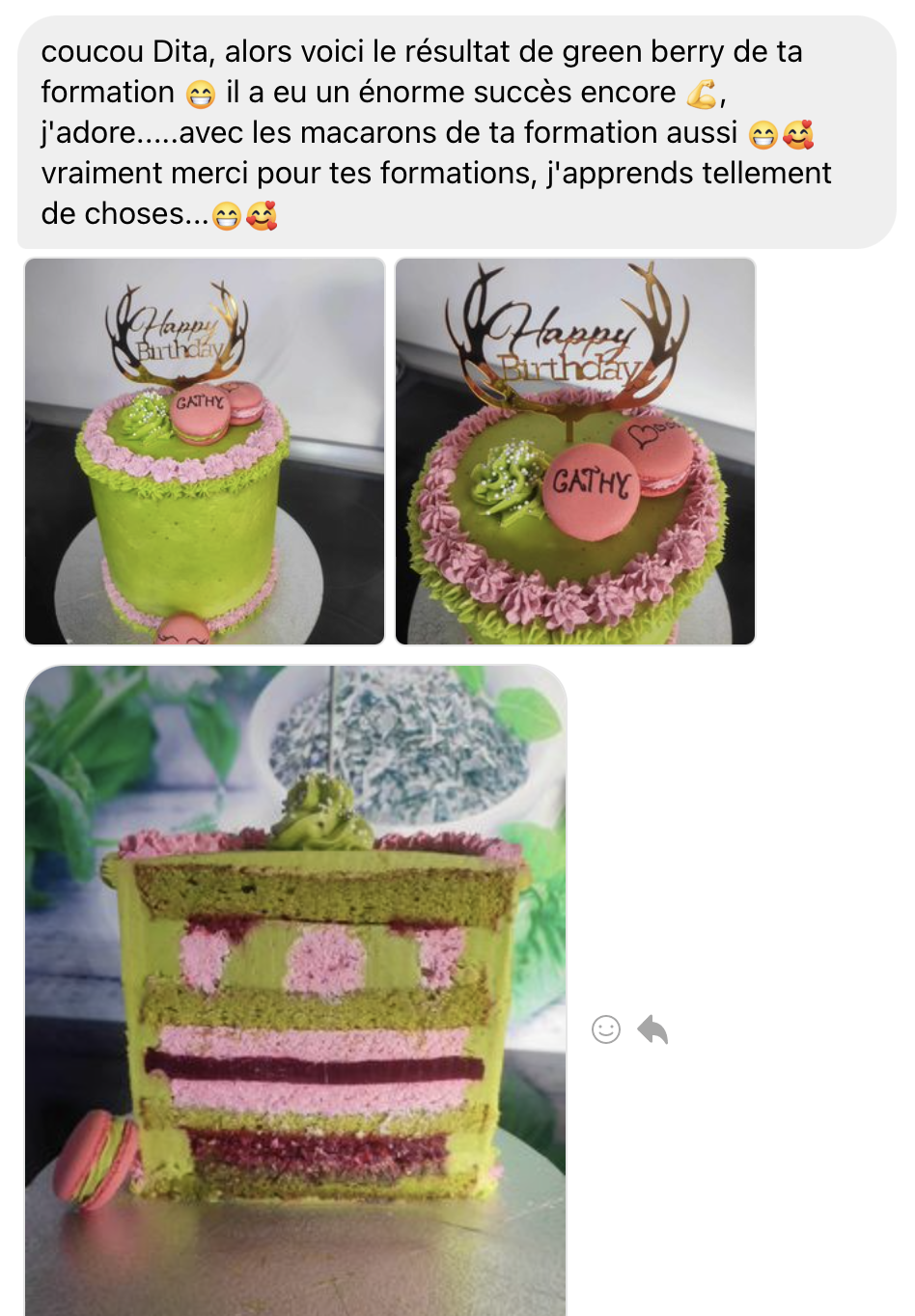915x1316 pixels.
Task: Reply to this message with arrow icon
Action: click(653, 1030)
